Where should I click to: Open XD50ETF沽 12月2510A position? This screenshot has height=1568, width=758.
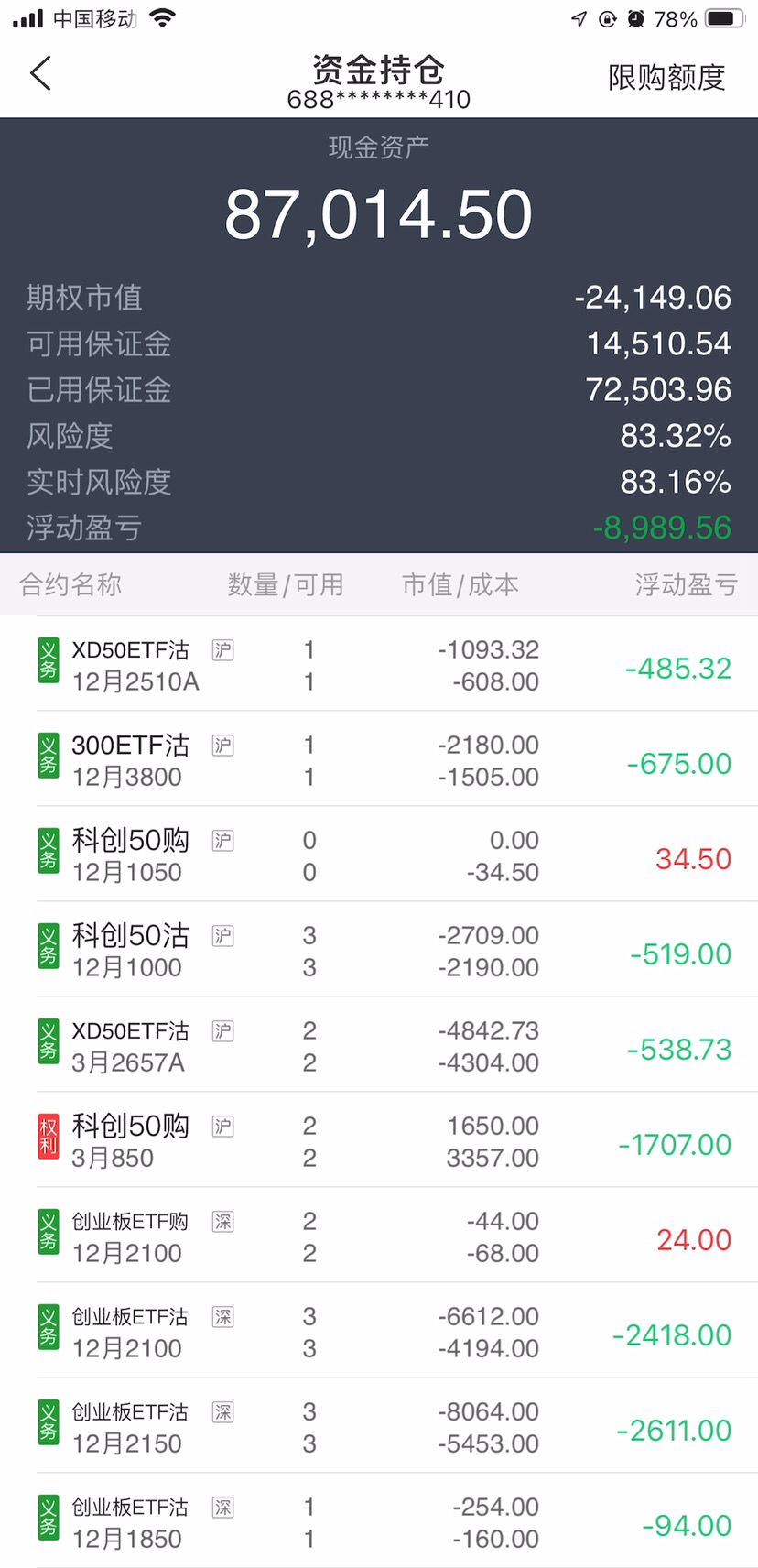(379, 666)
